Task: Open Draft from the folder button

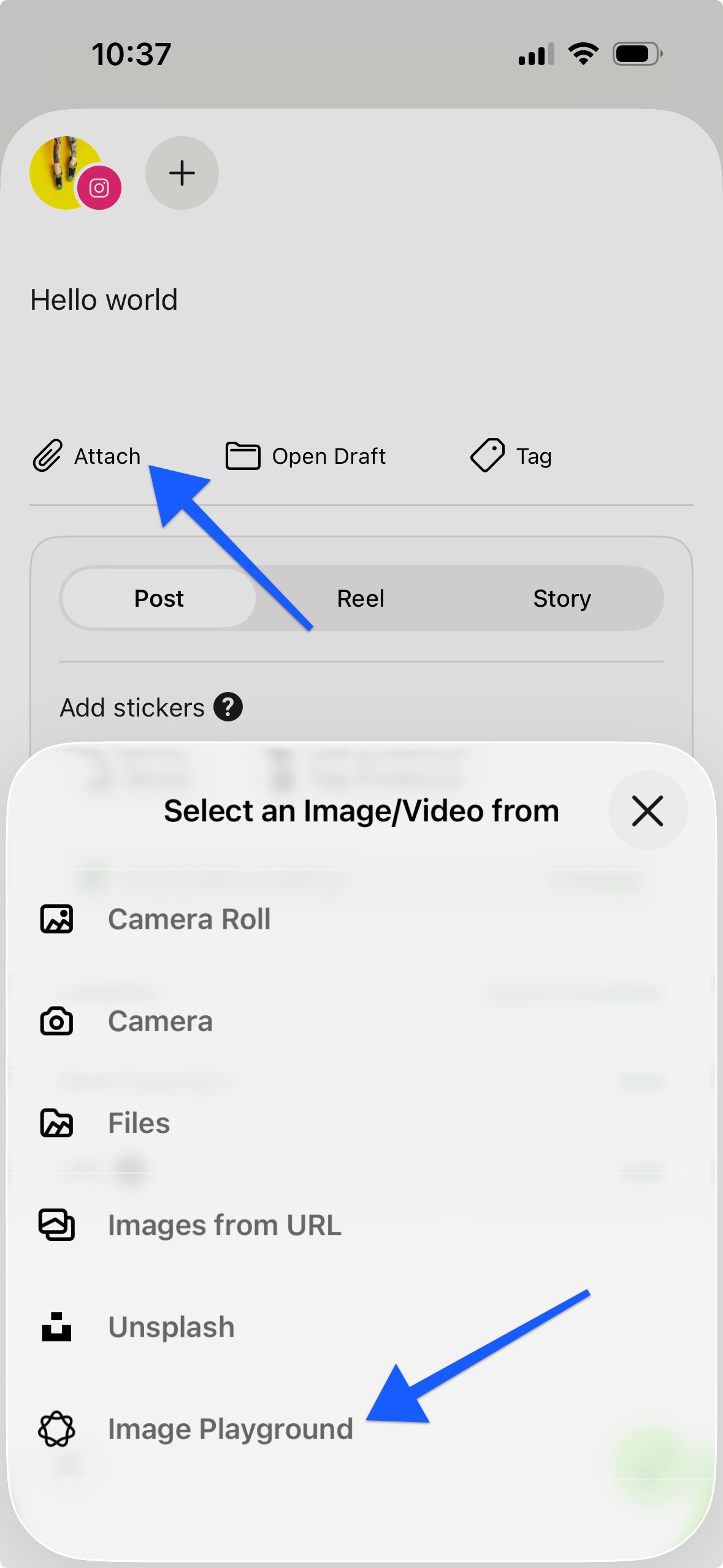Action: pyautogui.click(x=305, y=456)
